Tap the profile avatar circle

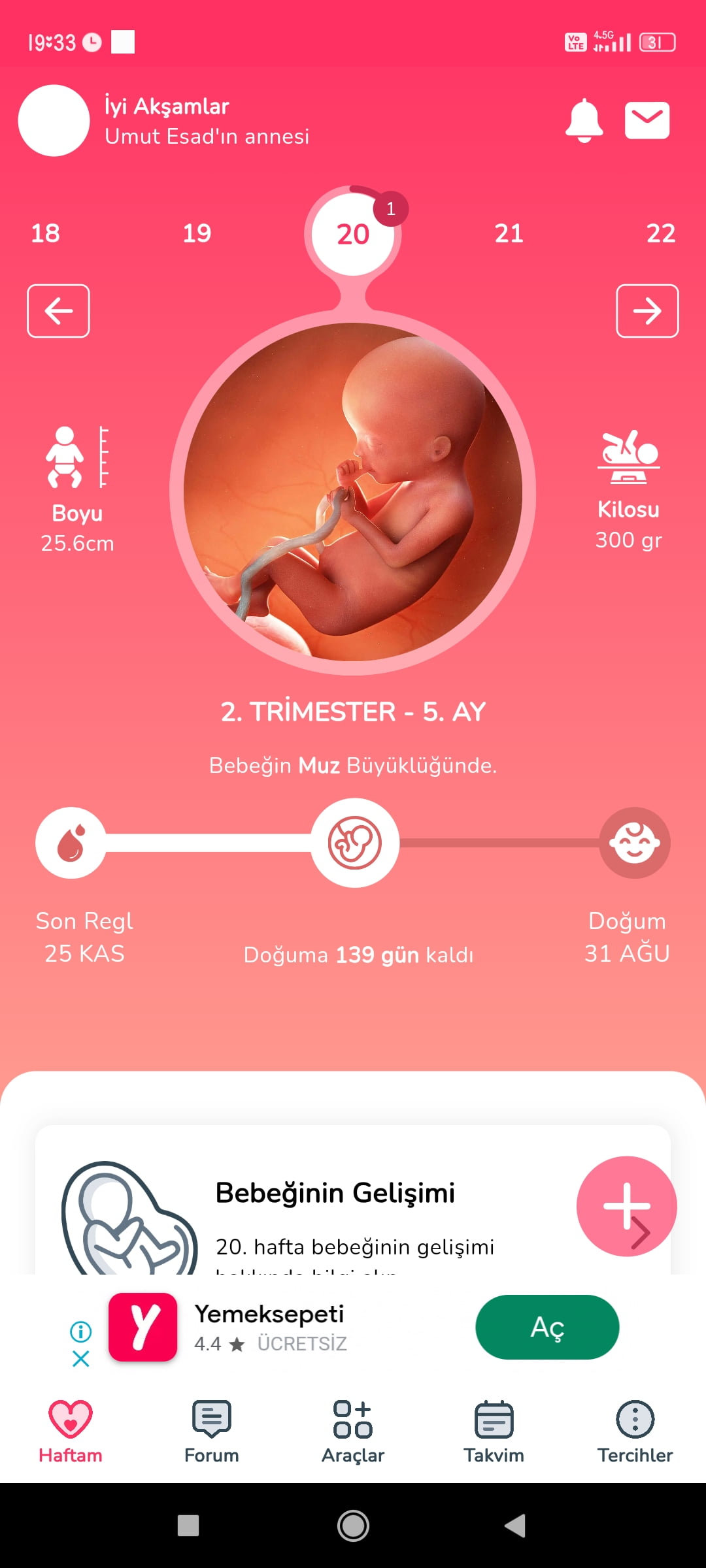point(54,121)
